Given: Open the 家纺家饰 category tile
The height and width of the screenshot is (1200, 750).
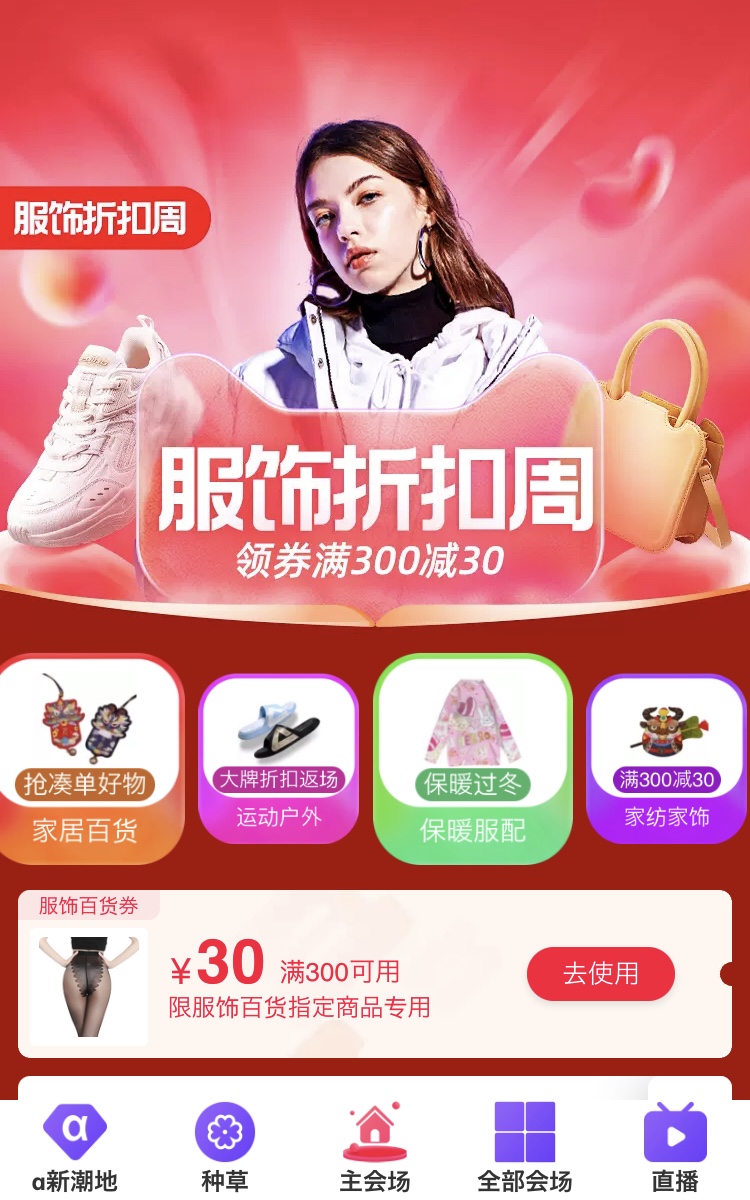Looking at the screenshot, I should 667,759.
